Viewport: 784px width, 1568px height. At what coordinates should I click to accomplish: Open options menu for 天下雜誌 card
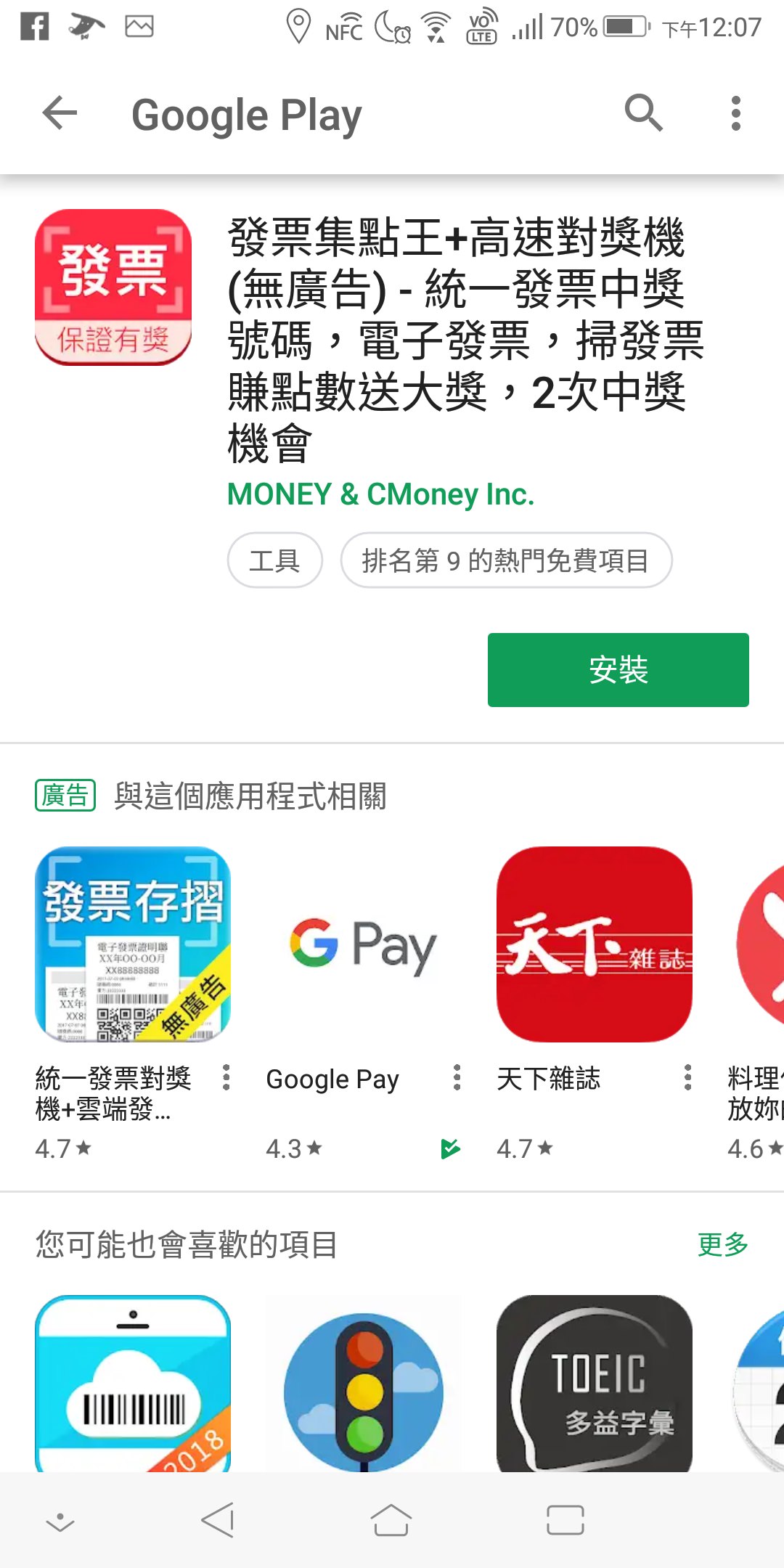click(687, 1077)
